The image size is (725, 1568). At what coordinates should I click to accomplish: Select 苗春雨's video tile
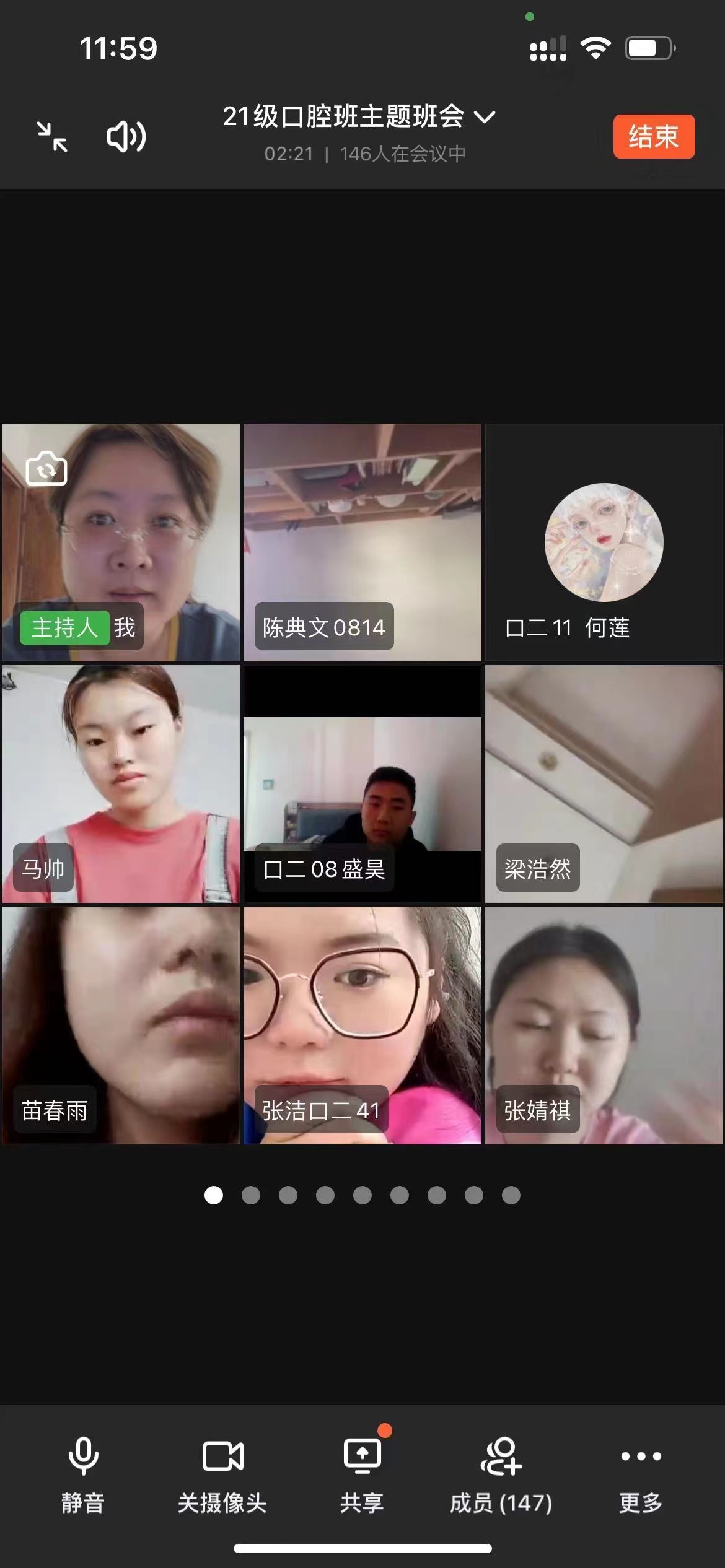[120, 1025]
